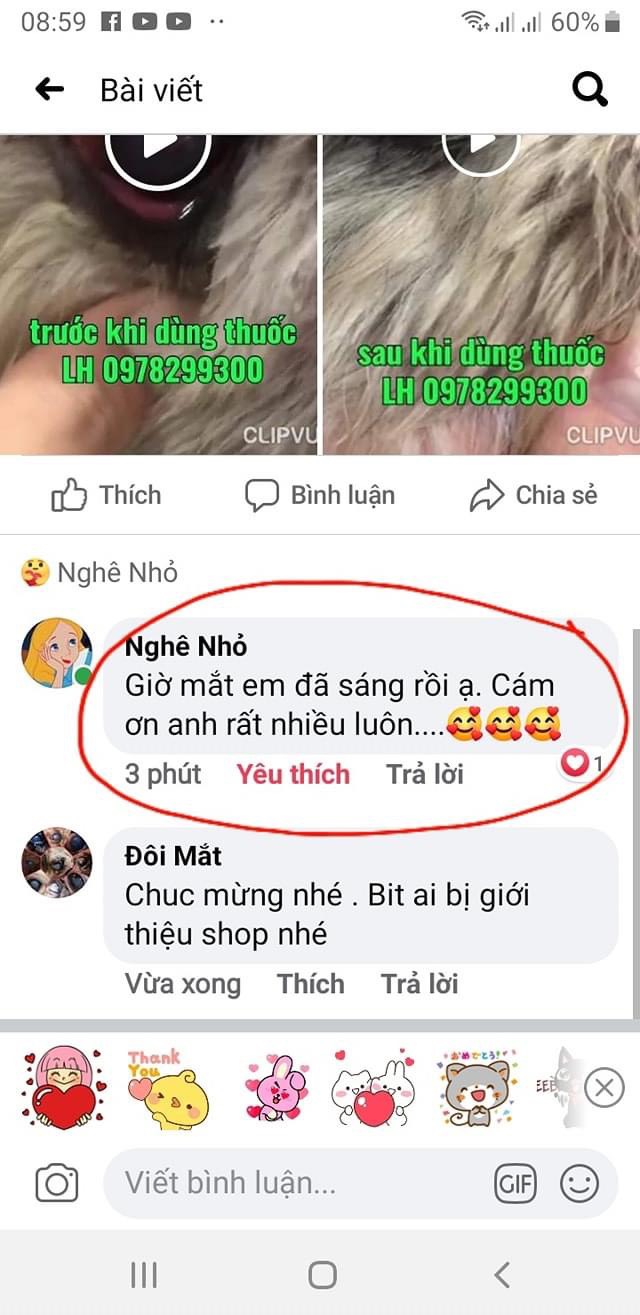The image size is (640, 1315).
Task: Open camera to attach a photo
Action: coord(57,1185)
